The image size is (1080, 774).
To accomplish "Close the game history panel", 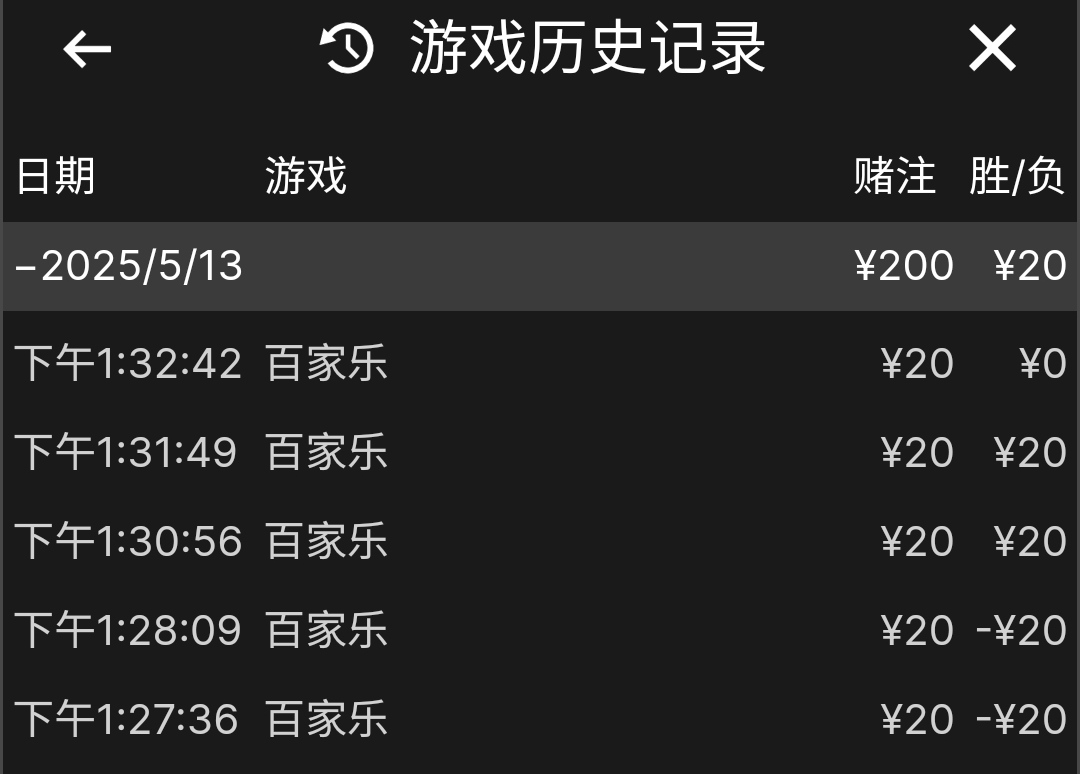I will coord(992,48).
